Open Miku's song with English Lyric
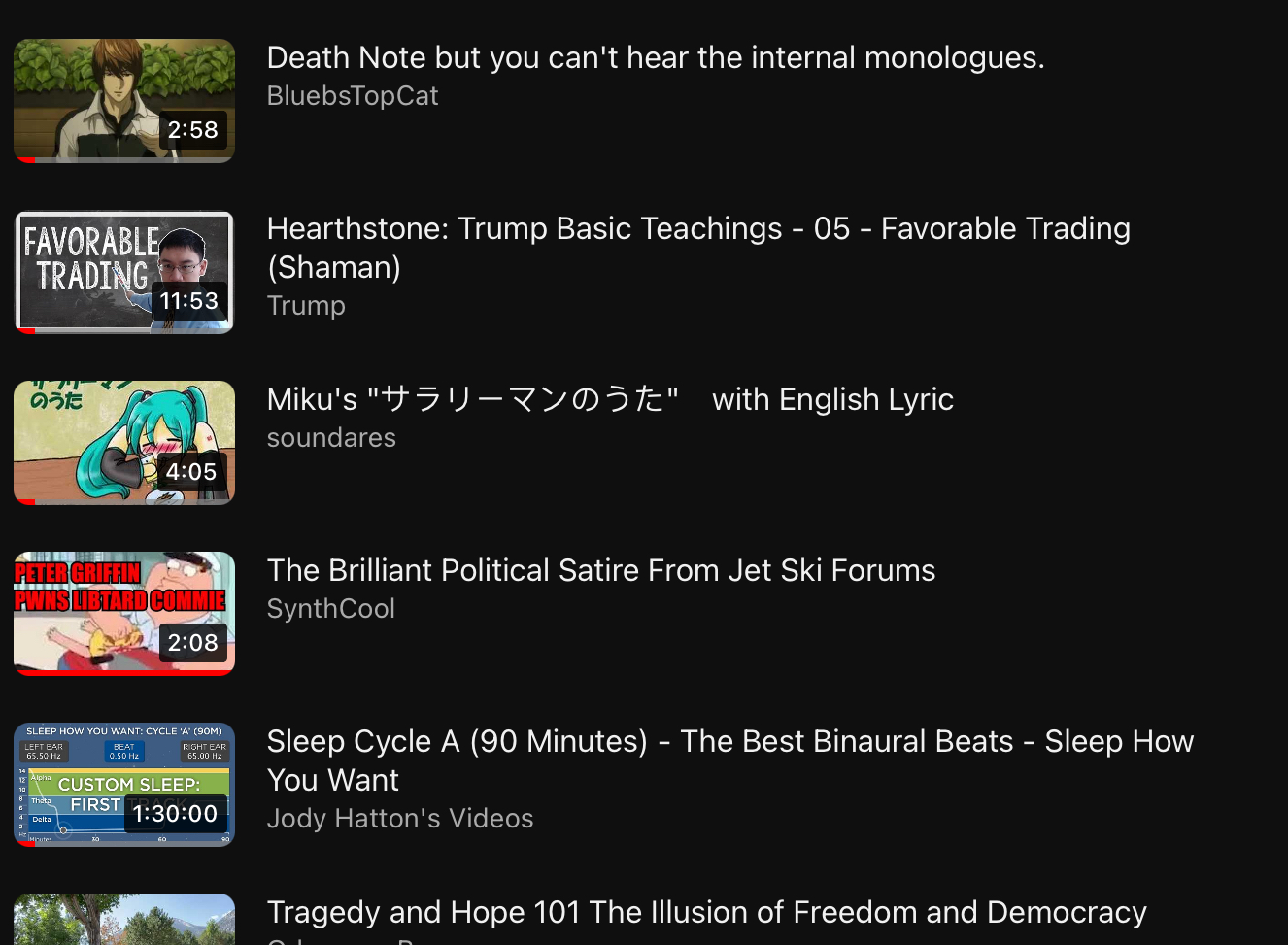This screenshot has width=1288, height=945. tap(609, 399)
